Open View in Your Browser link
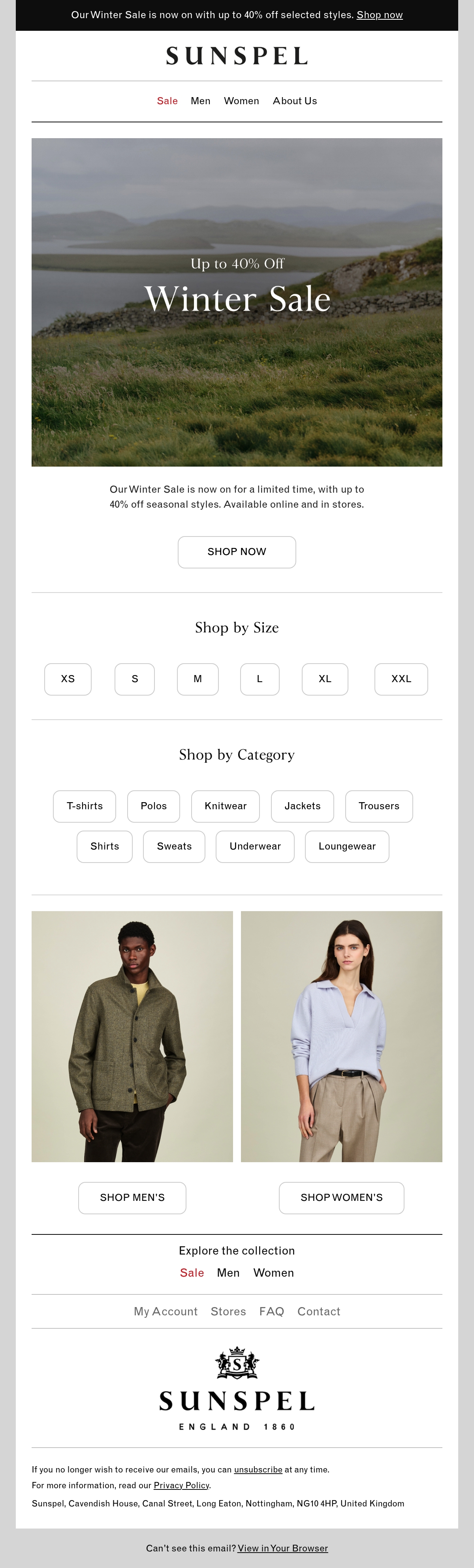 [x=283, y=1549]
